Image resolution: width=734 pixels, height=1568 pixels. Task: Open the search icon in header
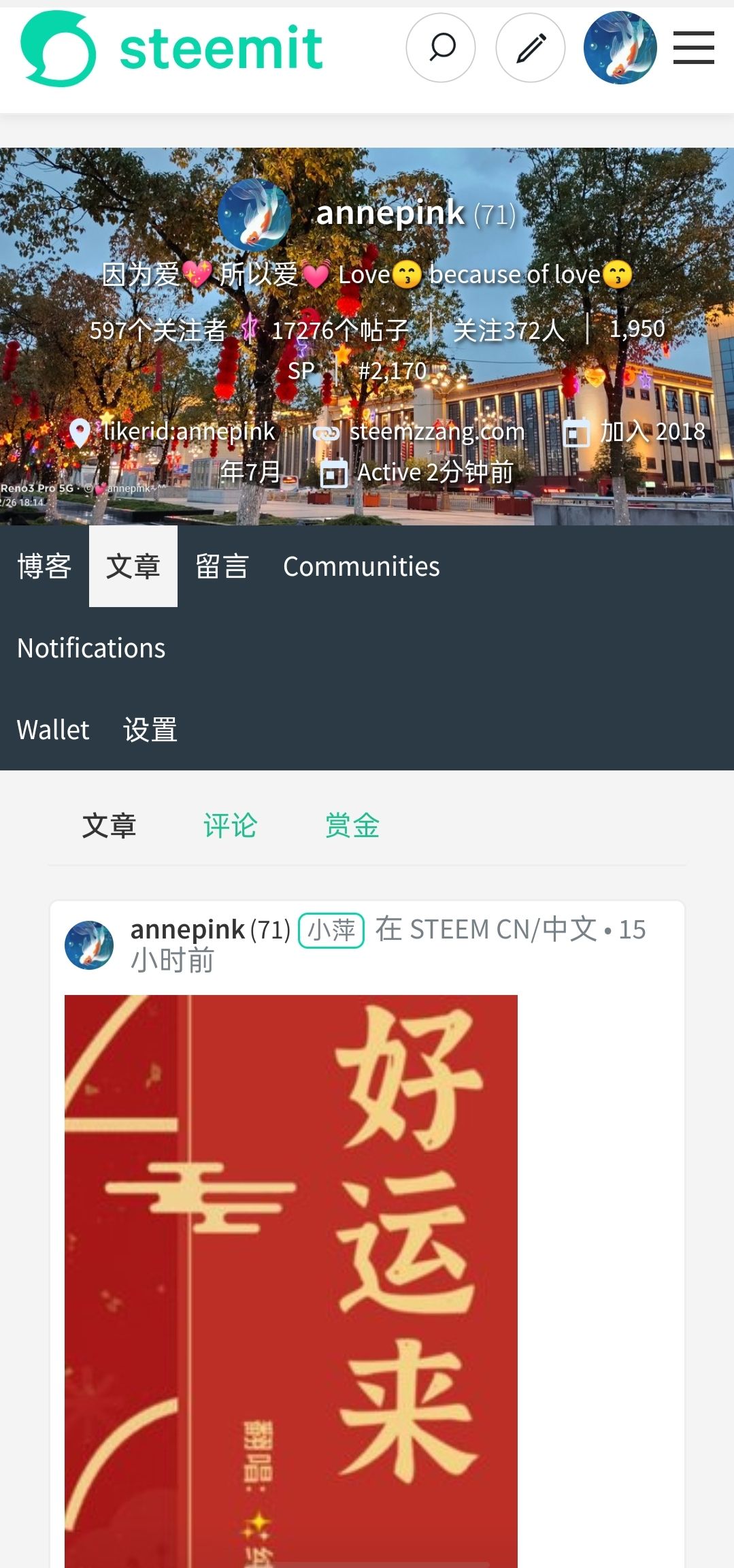pyautogui.click(x=441, y=48)
